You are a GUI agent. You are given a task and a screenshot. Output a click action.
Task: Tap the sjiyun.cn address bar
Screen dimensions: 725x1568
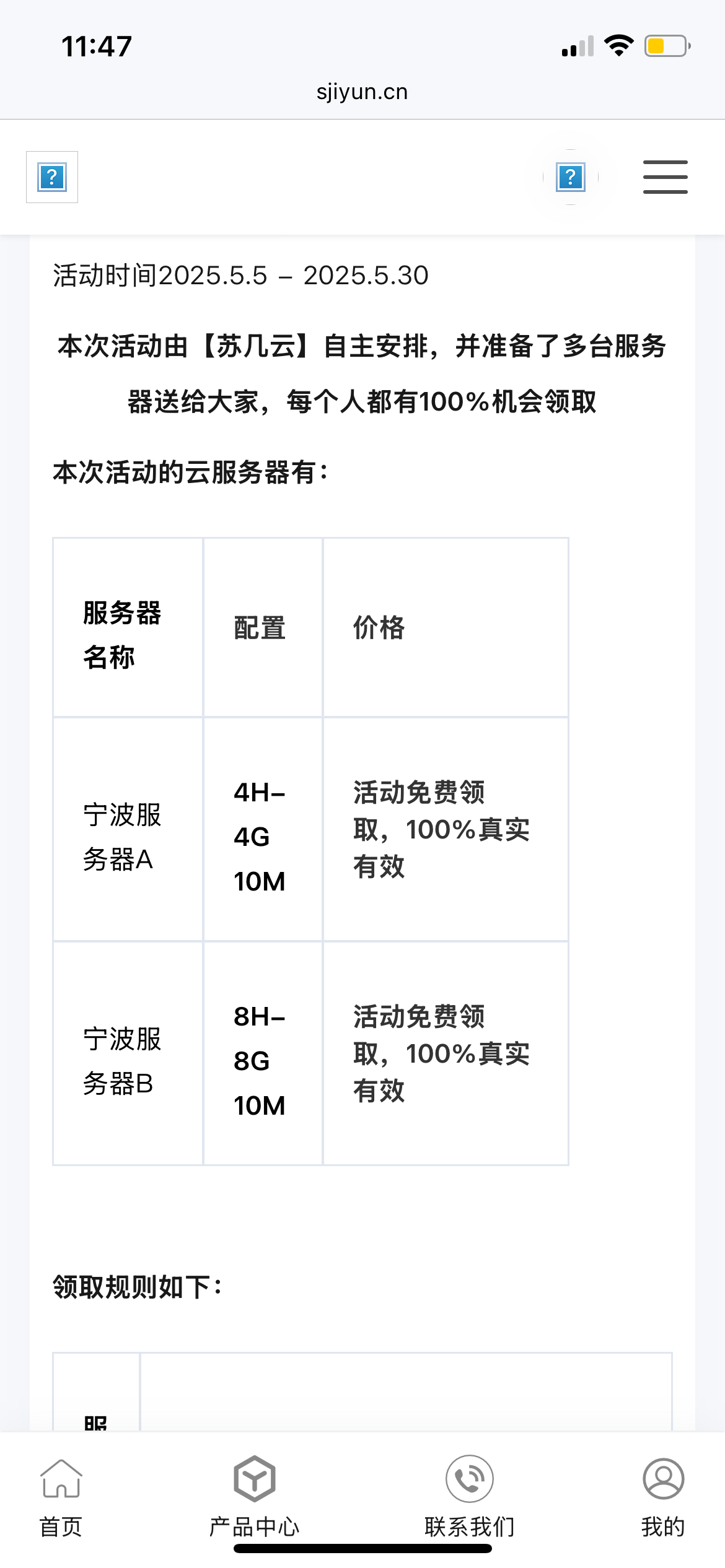[362, 92]
